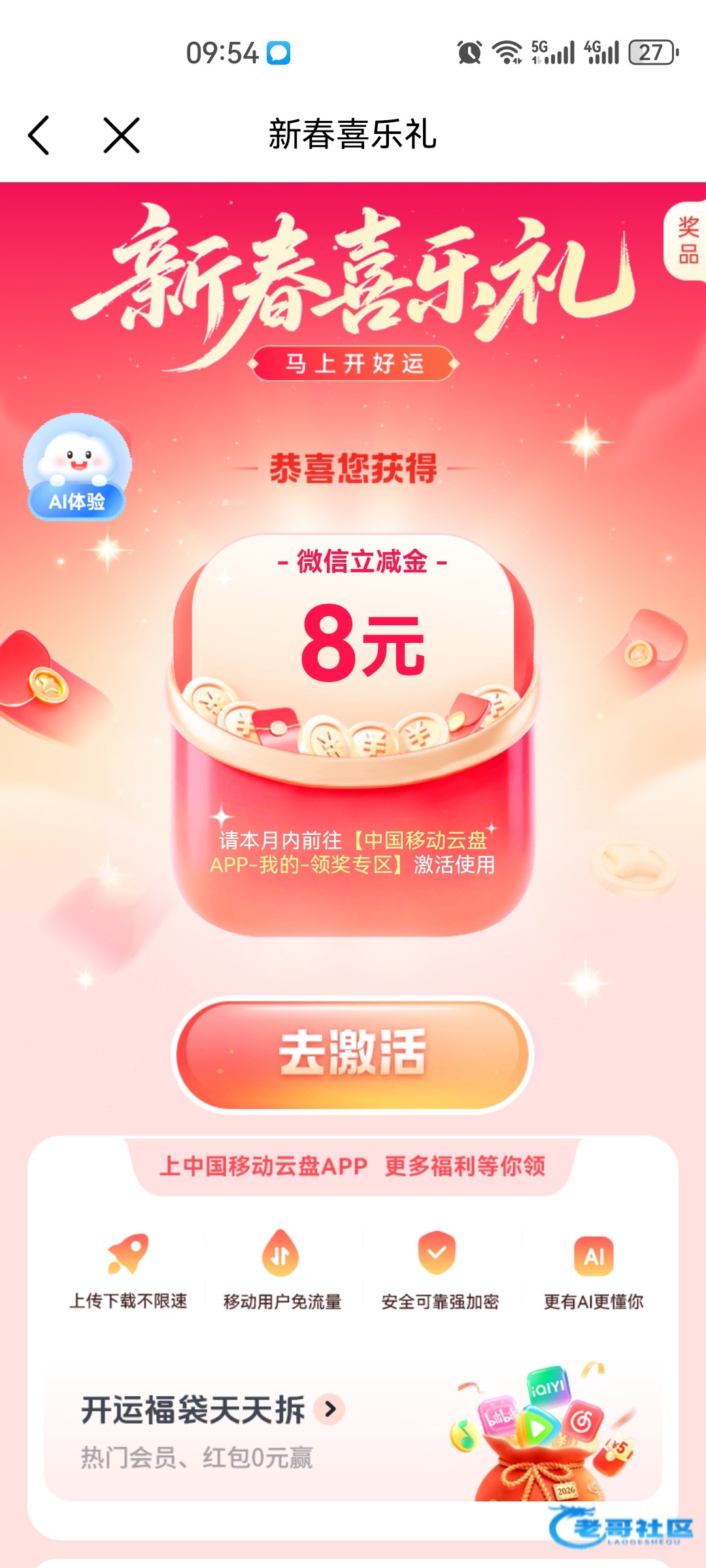Go back using the header arrow
The image size is (706, 1568).
coord(39,135)
